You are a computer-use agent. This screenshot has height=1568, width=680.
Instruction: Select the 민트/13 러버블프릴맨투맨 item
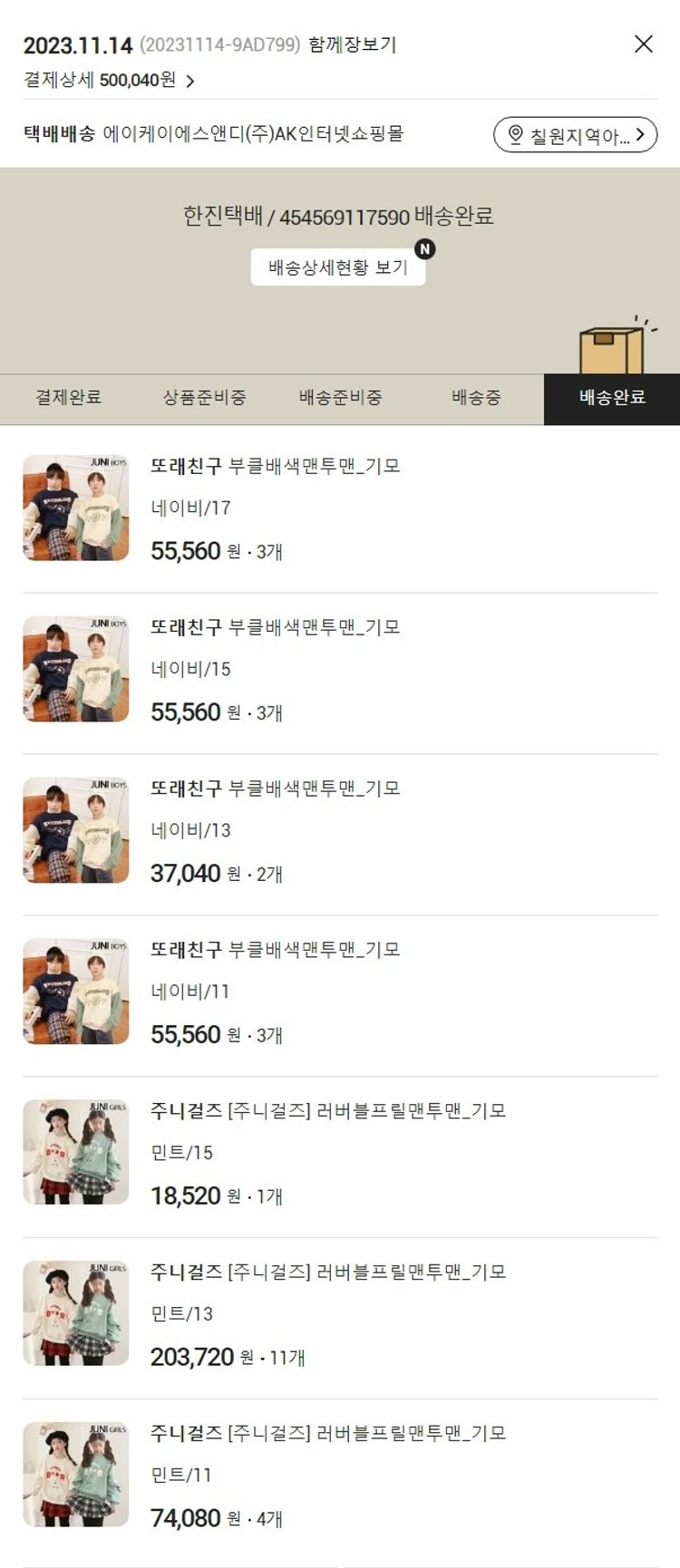pos(326,1273)
